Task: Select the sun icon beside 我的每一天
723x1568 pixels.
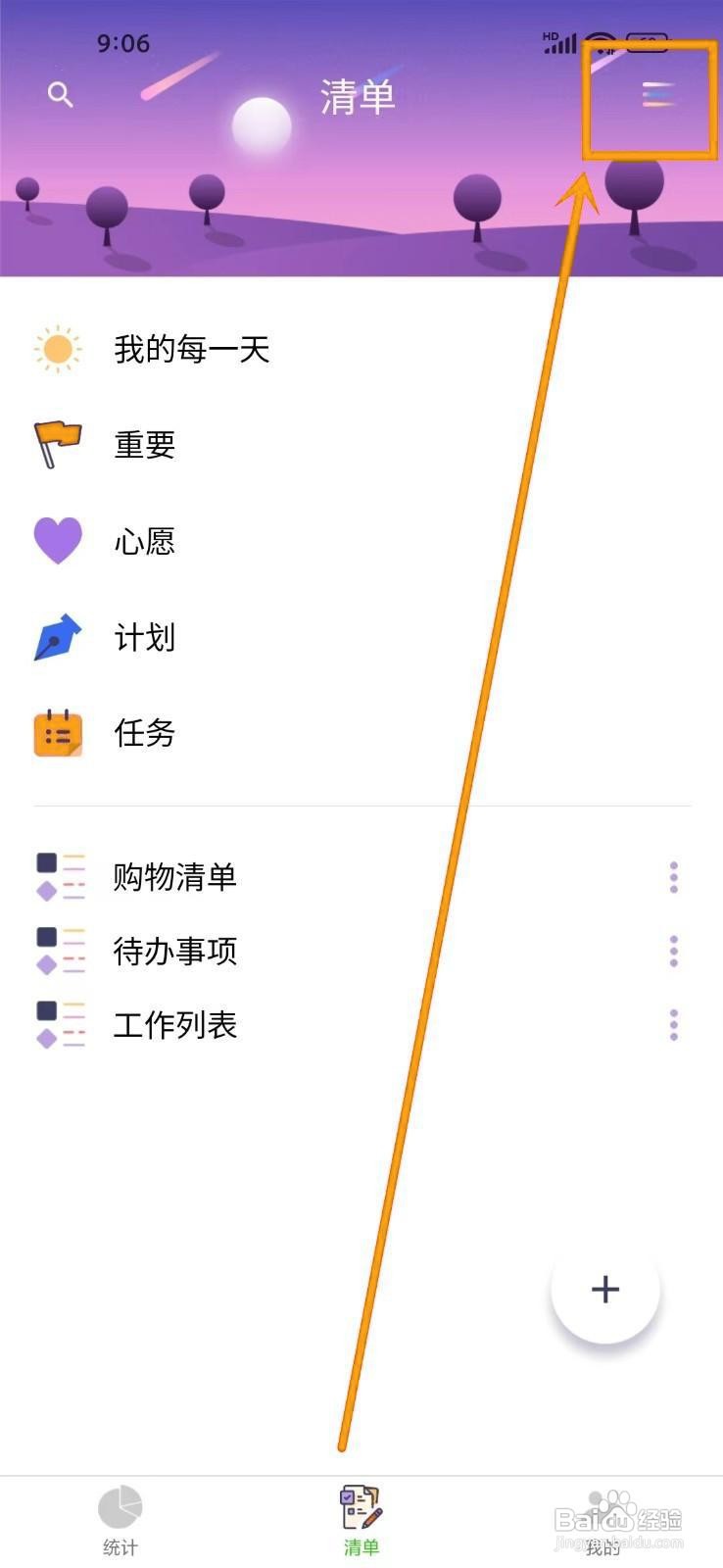Action: (x=59, y=348)
